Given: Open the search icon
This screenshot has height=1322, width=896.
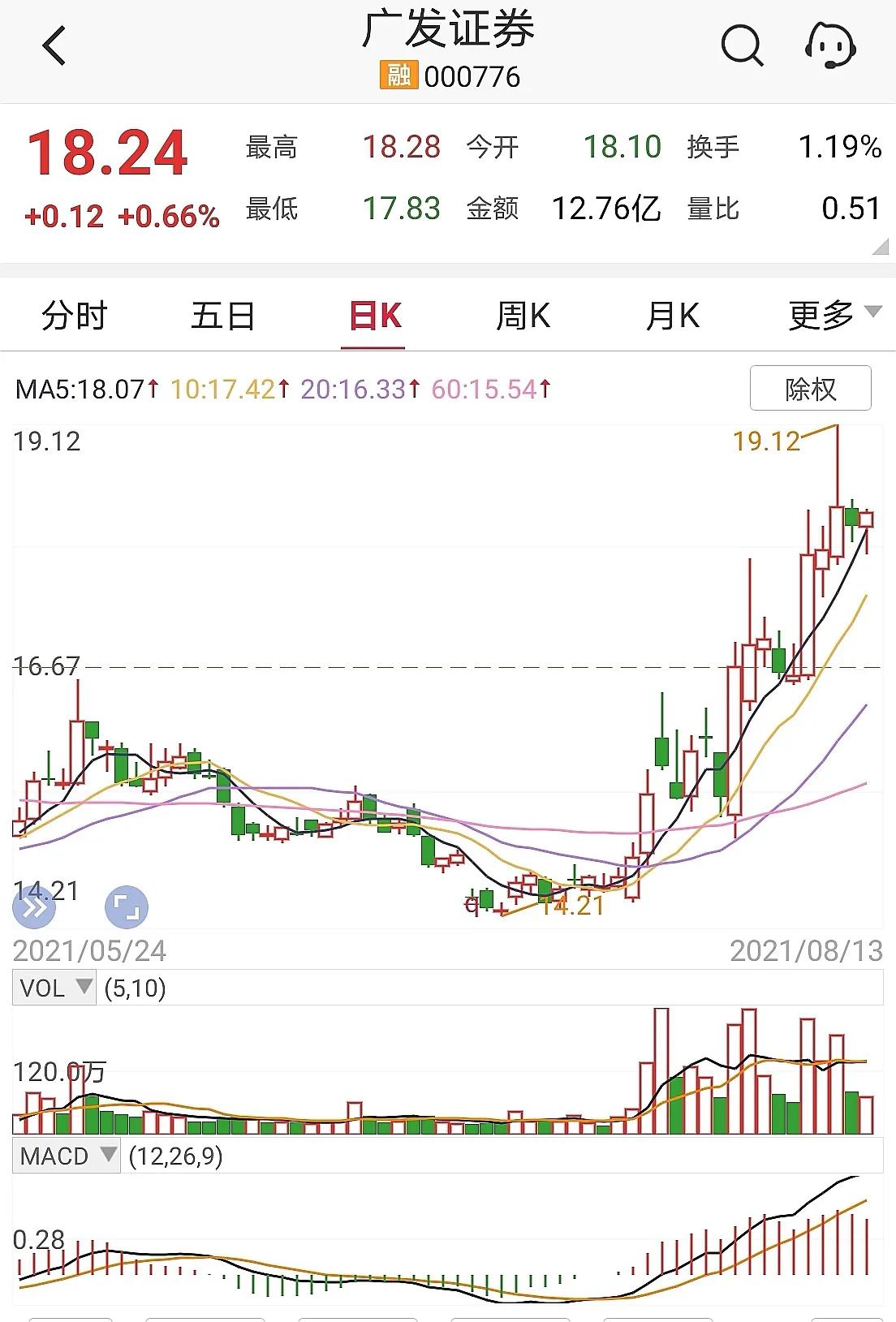Looking at the screenshot, I should [741, 45].
